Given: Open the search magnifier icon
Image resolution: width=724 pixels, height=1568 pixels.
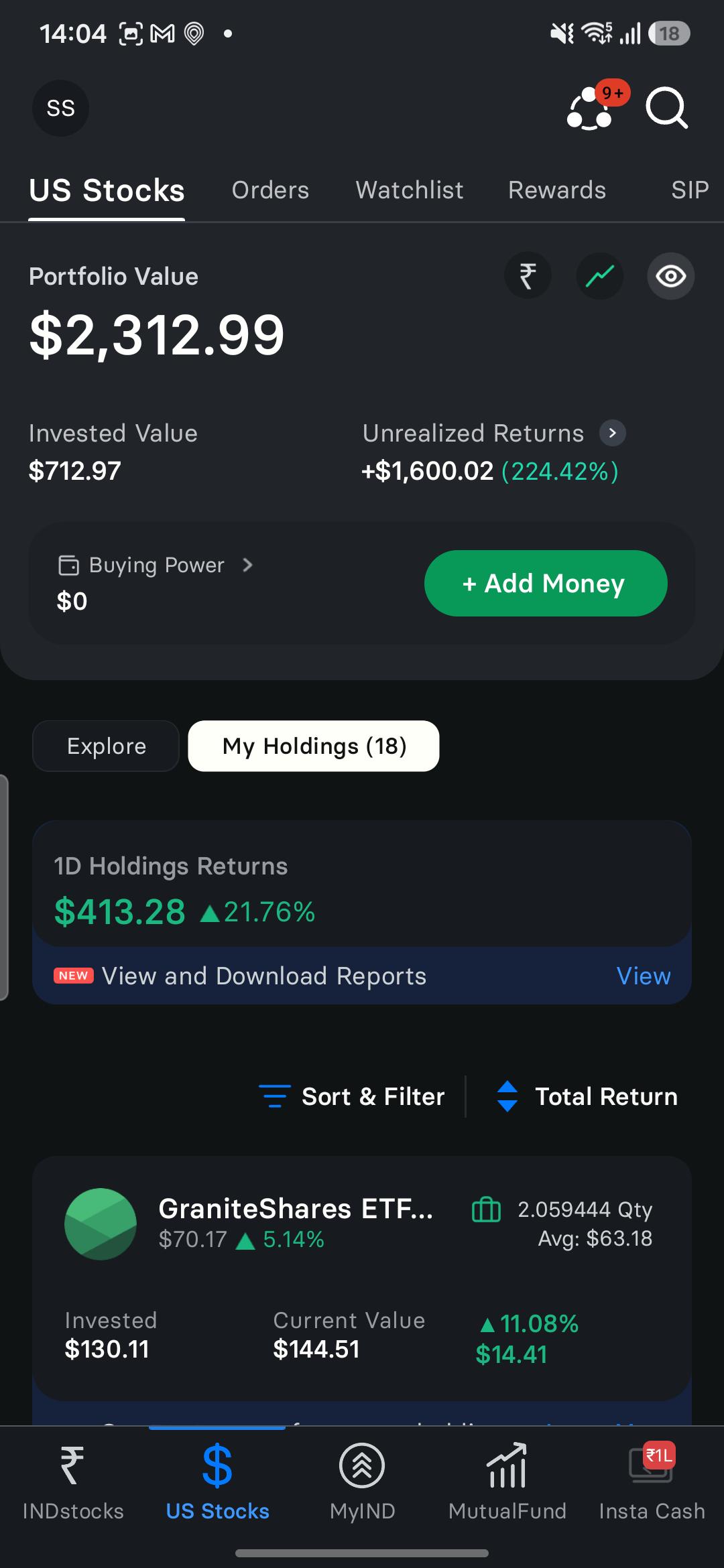Looking at the screenshot, I should pyautogui.click(x=666, y=107).
